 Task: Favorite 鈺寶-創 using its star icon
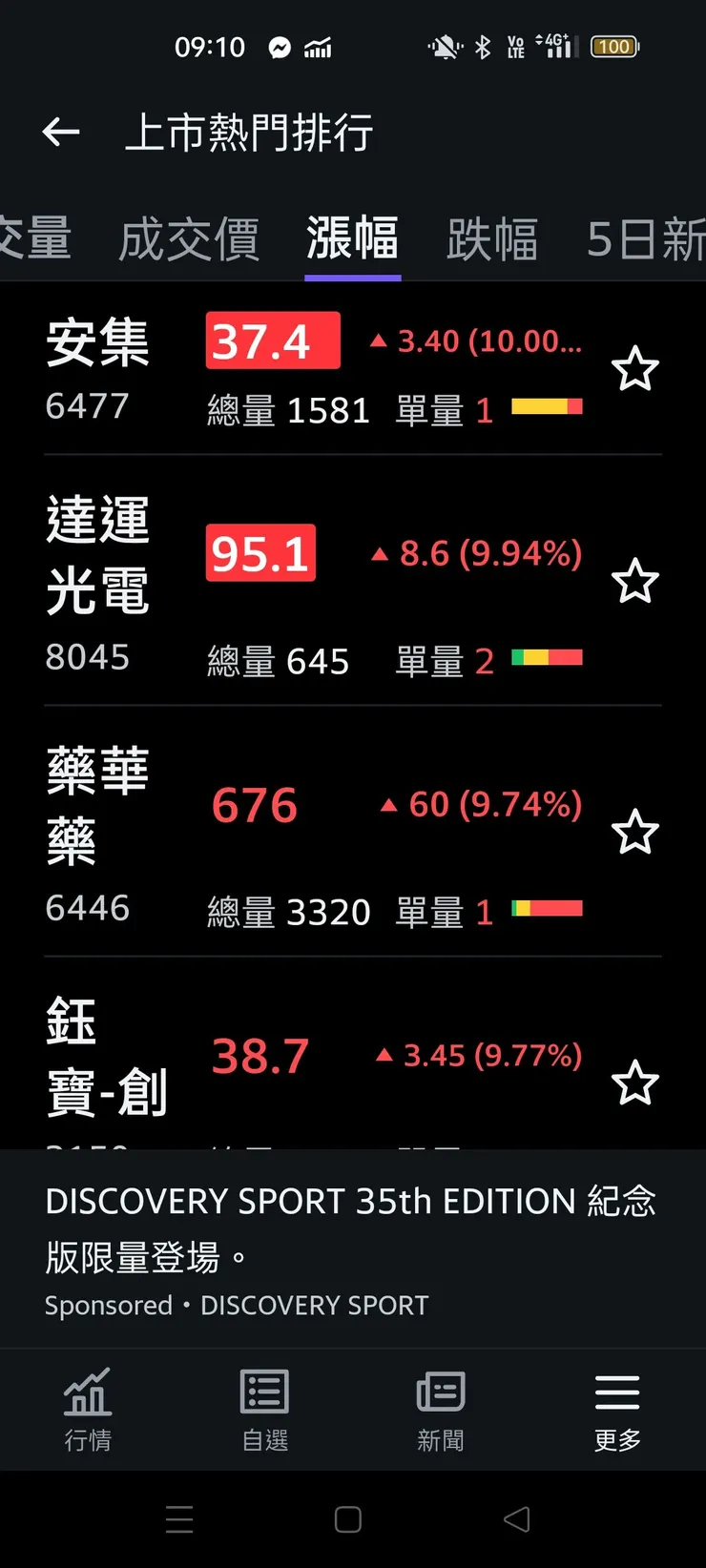tap(634, 1083)
